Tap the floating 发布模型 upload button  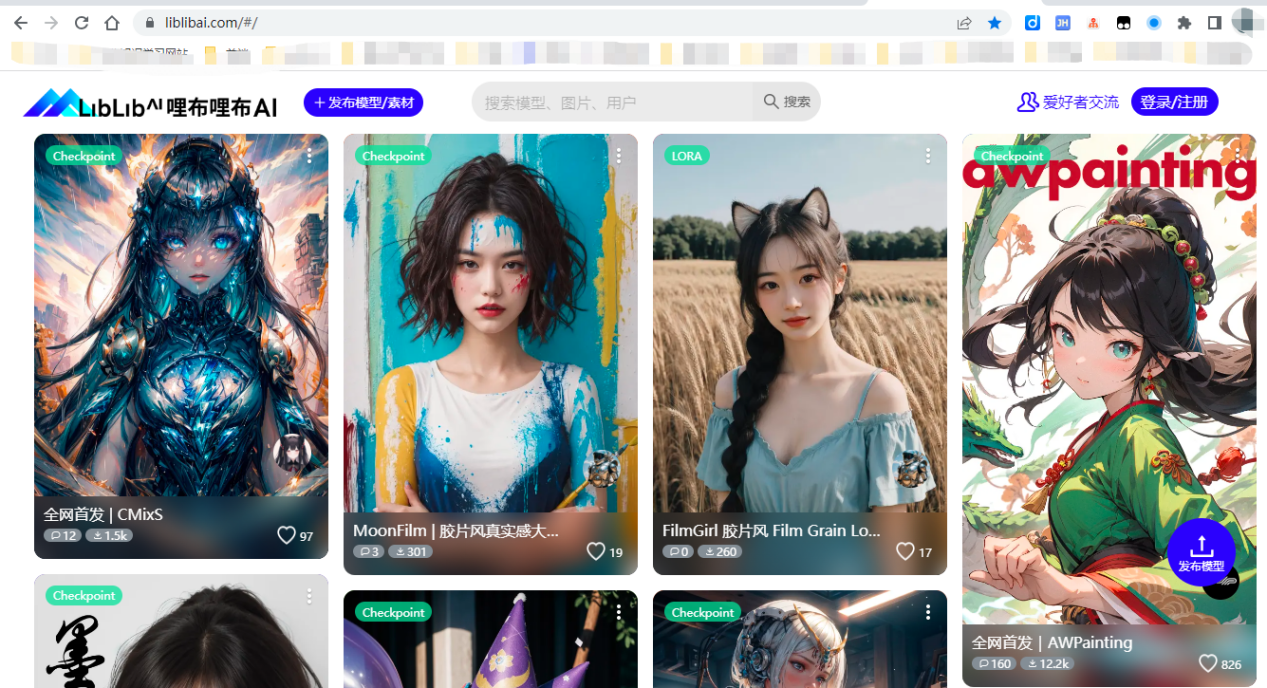click(1201, 552)
